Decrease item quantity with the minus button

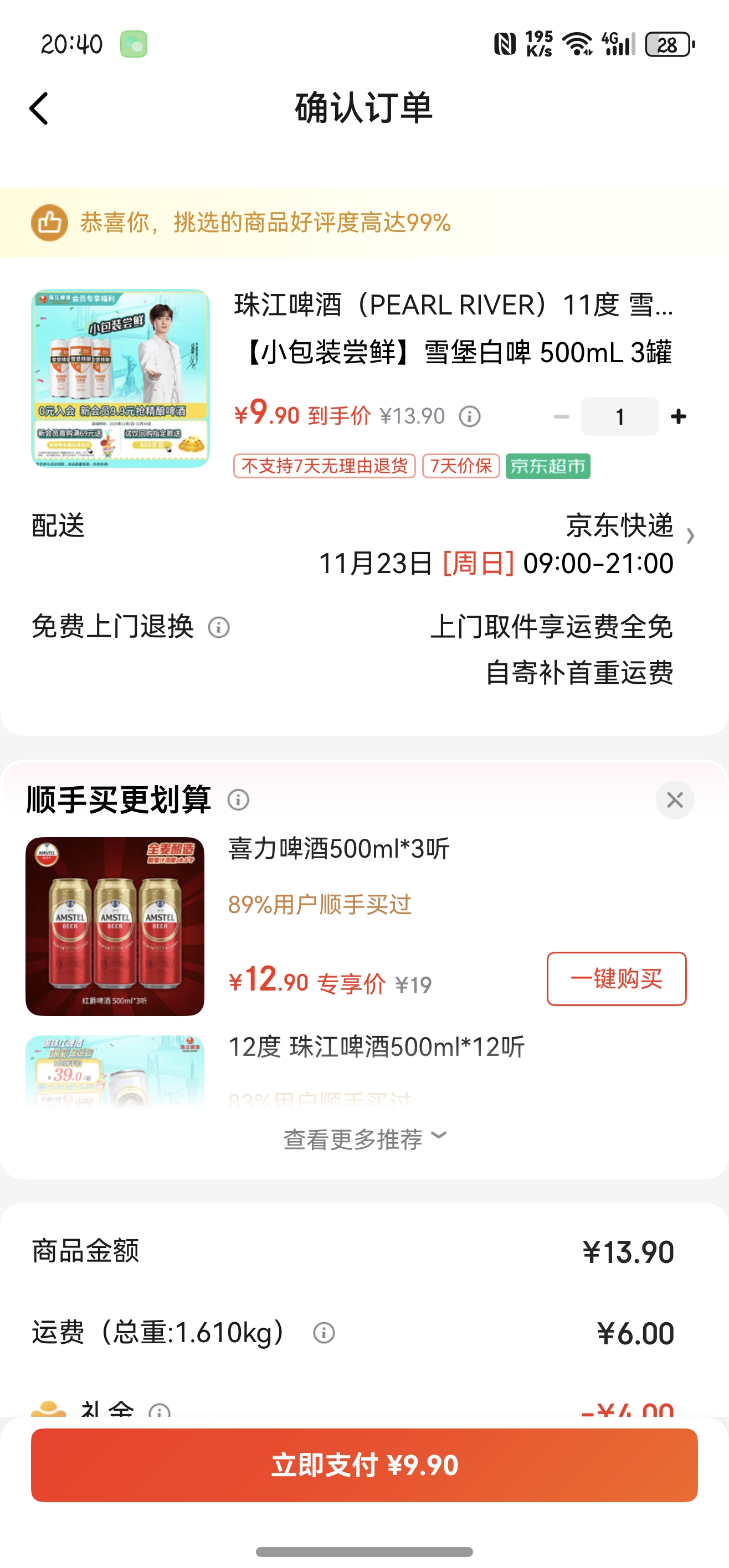tap(561, 416)
